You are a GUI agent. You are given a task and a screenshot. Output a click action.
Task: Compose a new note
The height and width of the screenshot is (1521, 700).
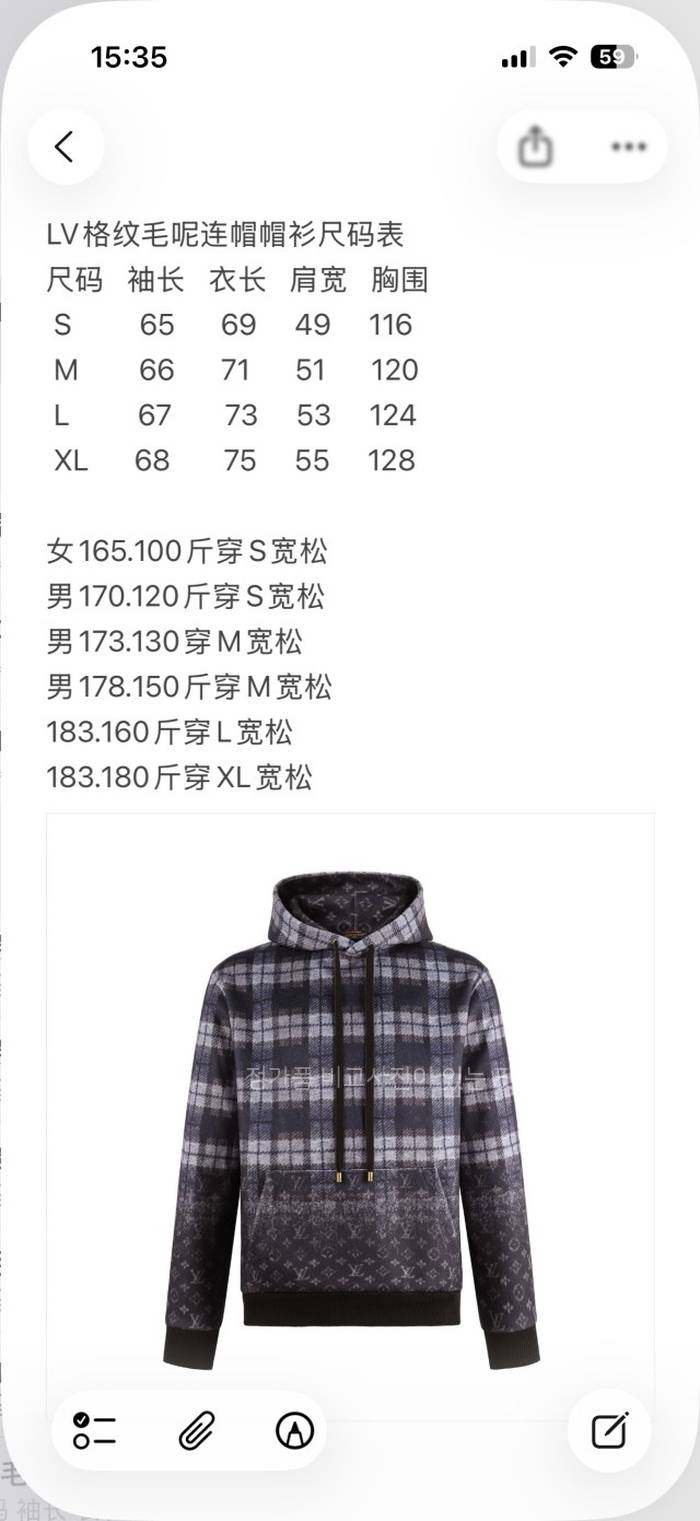609,1430
